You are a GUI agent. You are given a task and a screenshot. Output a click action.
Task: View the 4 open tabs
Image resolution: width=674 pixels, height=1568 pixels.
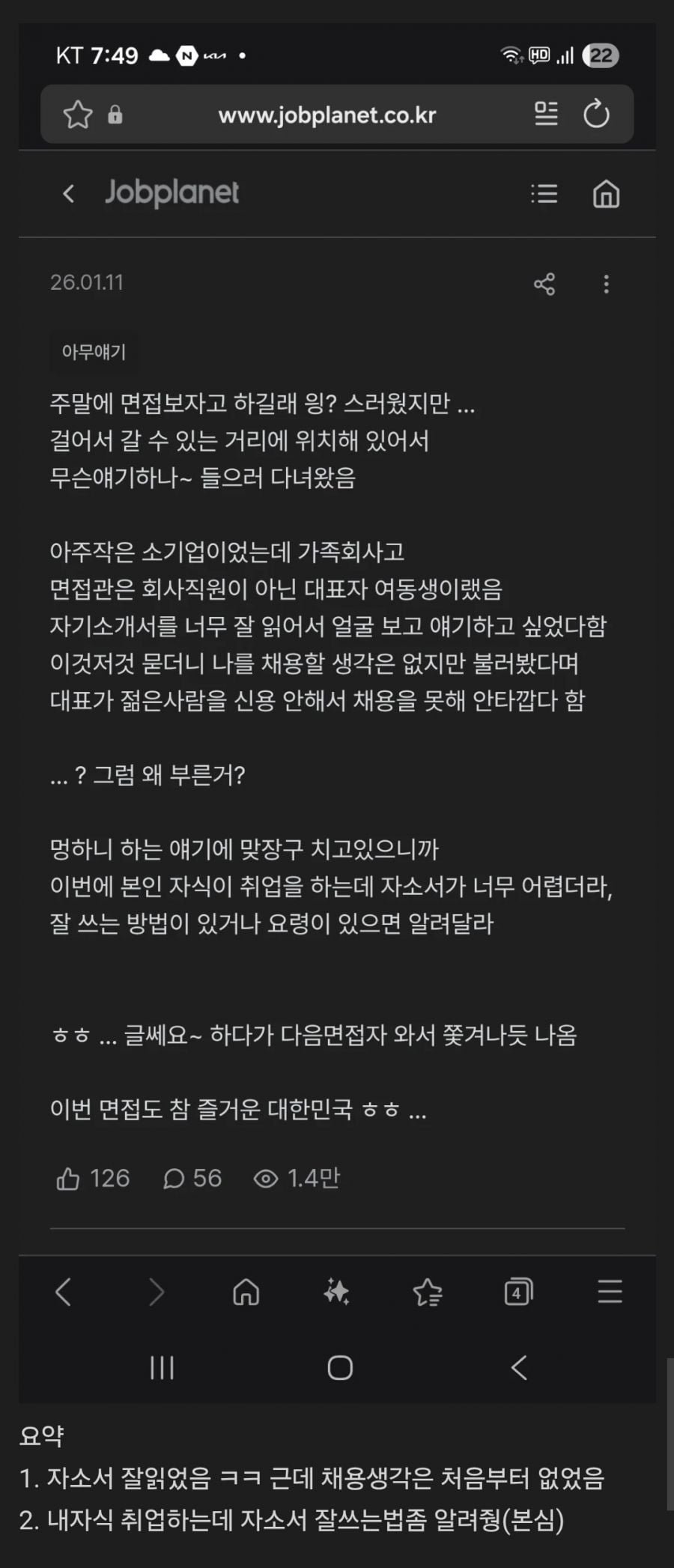point(517,1292)
